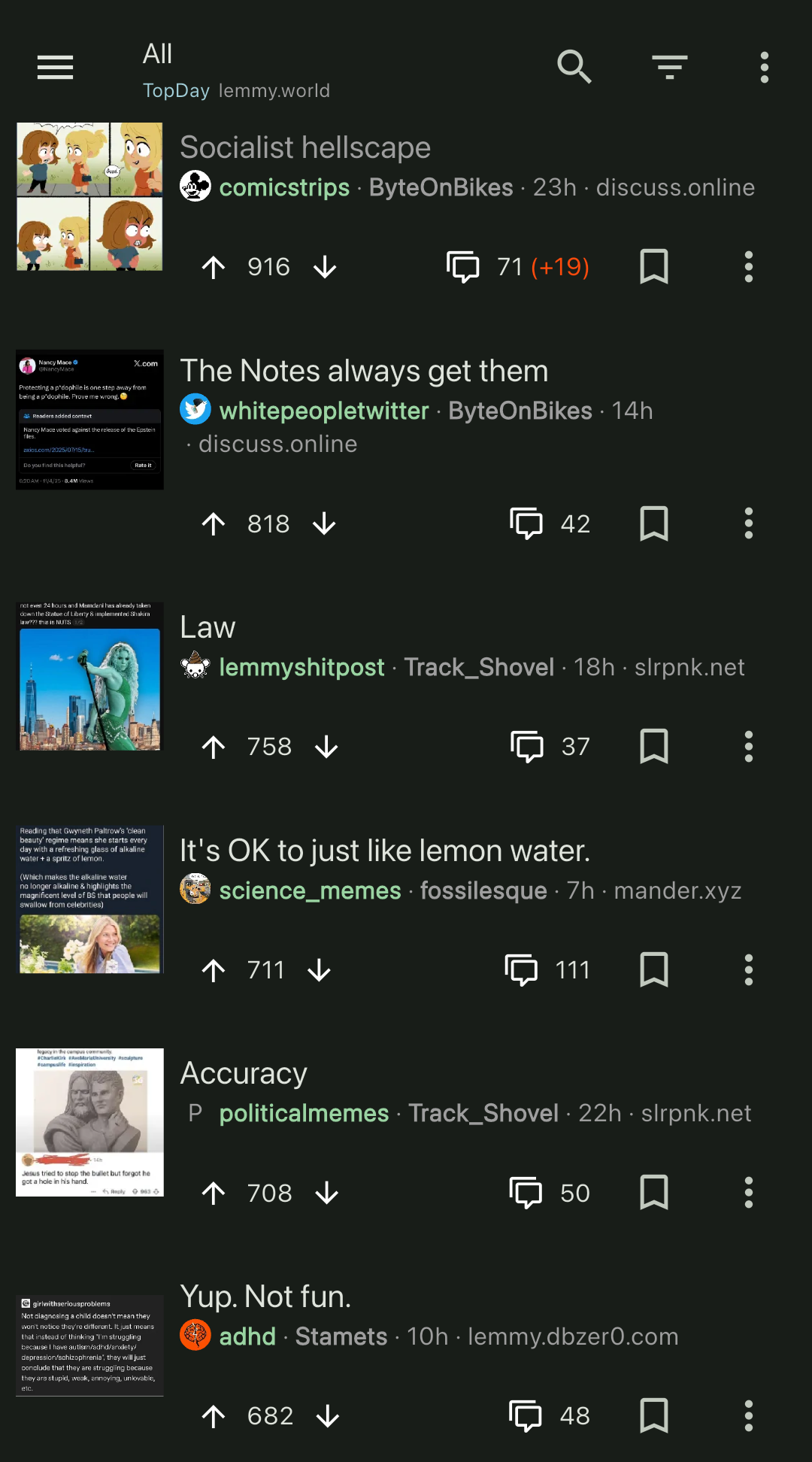Open the adhd community link

247,1336
